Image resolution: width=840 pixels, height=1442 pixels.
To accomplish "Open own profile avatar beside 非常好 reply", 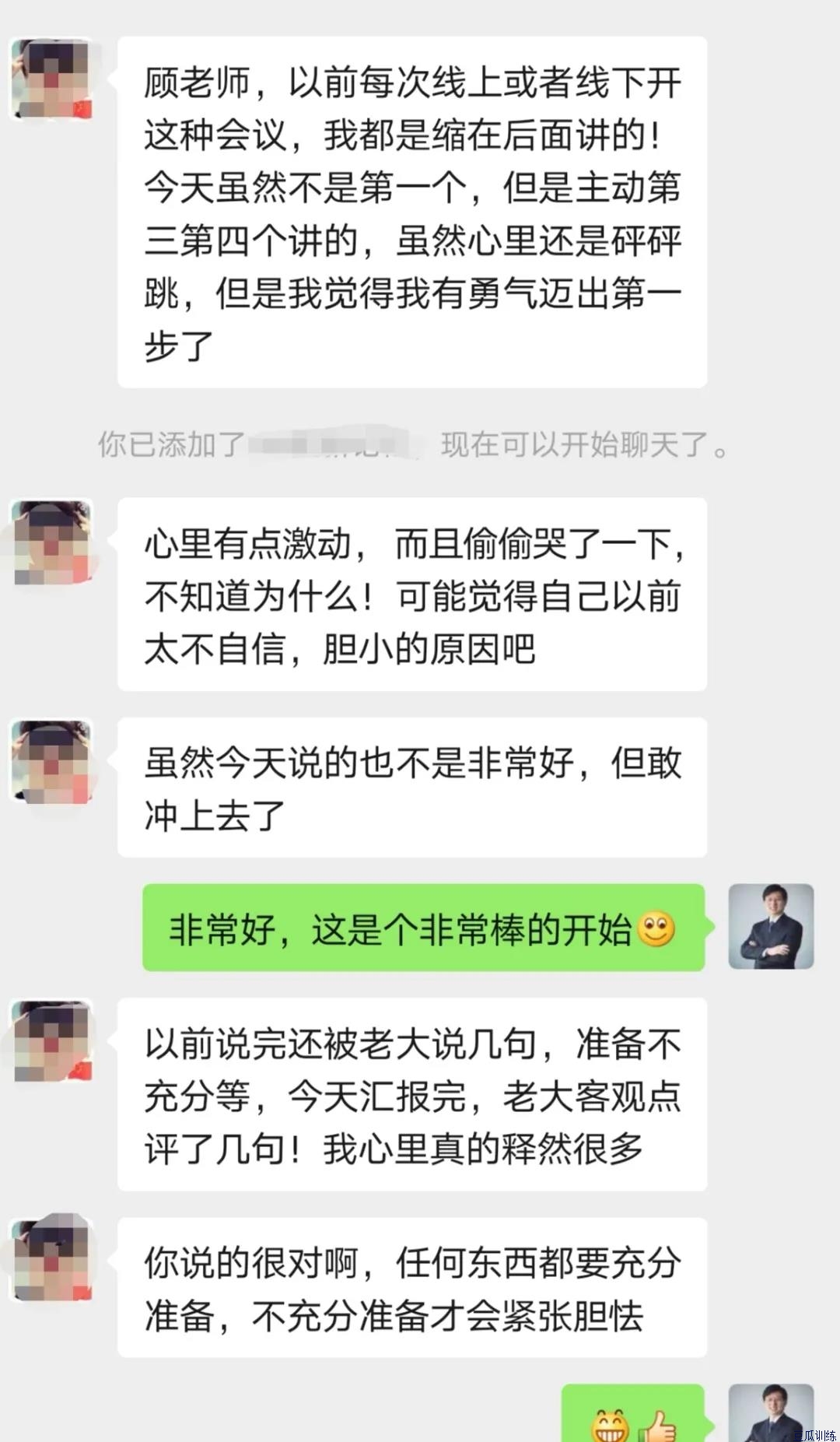I will coord(771,926).
